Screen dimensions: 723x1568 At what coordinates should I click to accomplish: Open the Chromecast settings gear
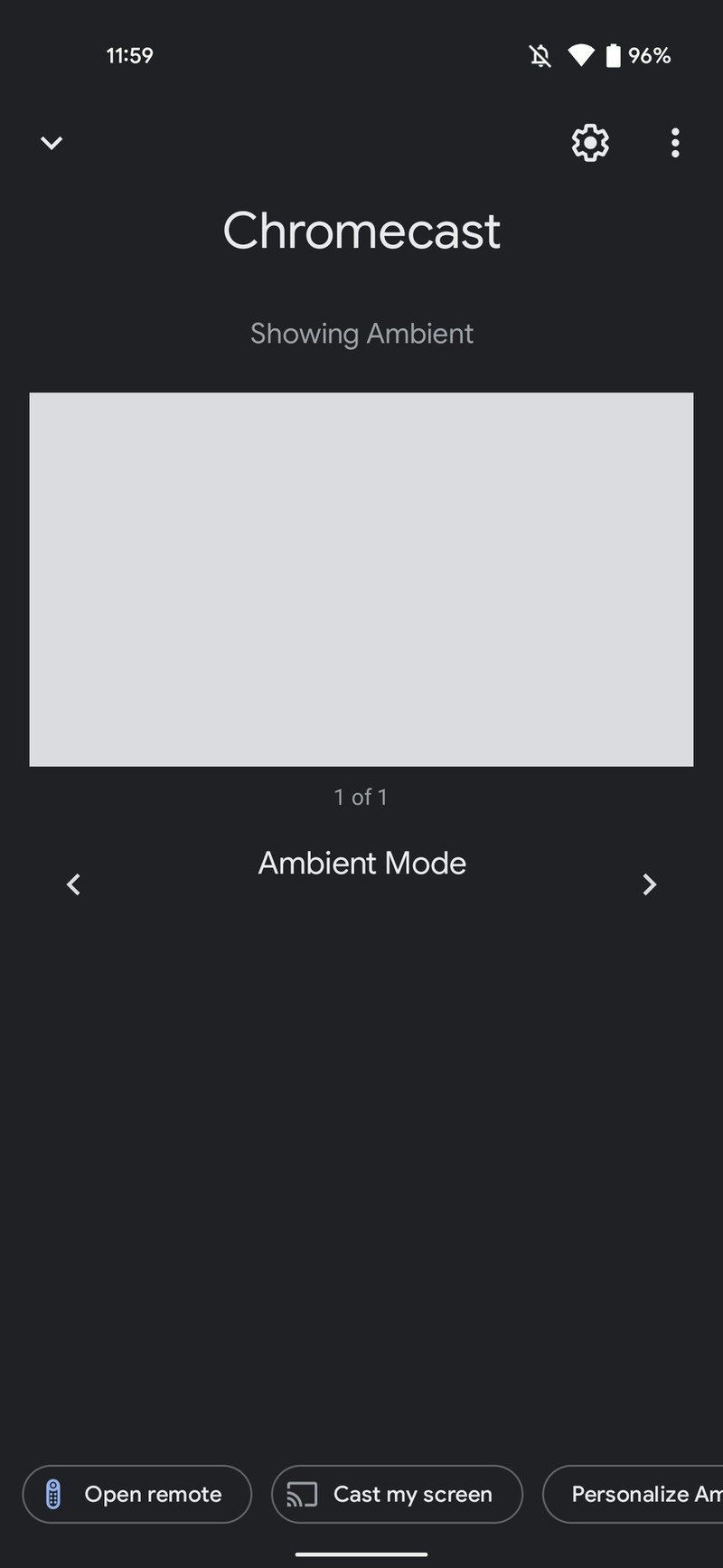coord(589,143)
